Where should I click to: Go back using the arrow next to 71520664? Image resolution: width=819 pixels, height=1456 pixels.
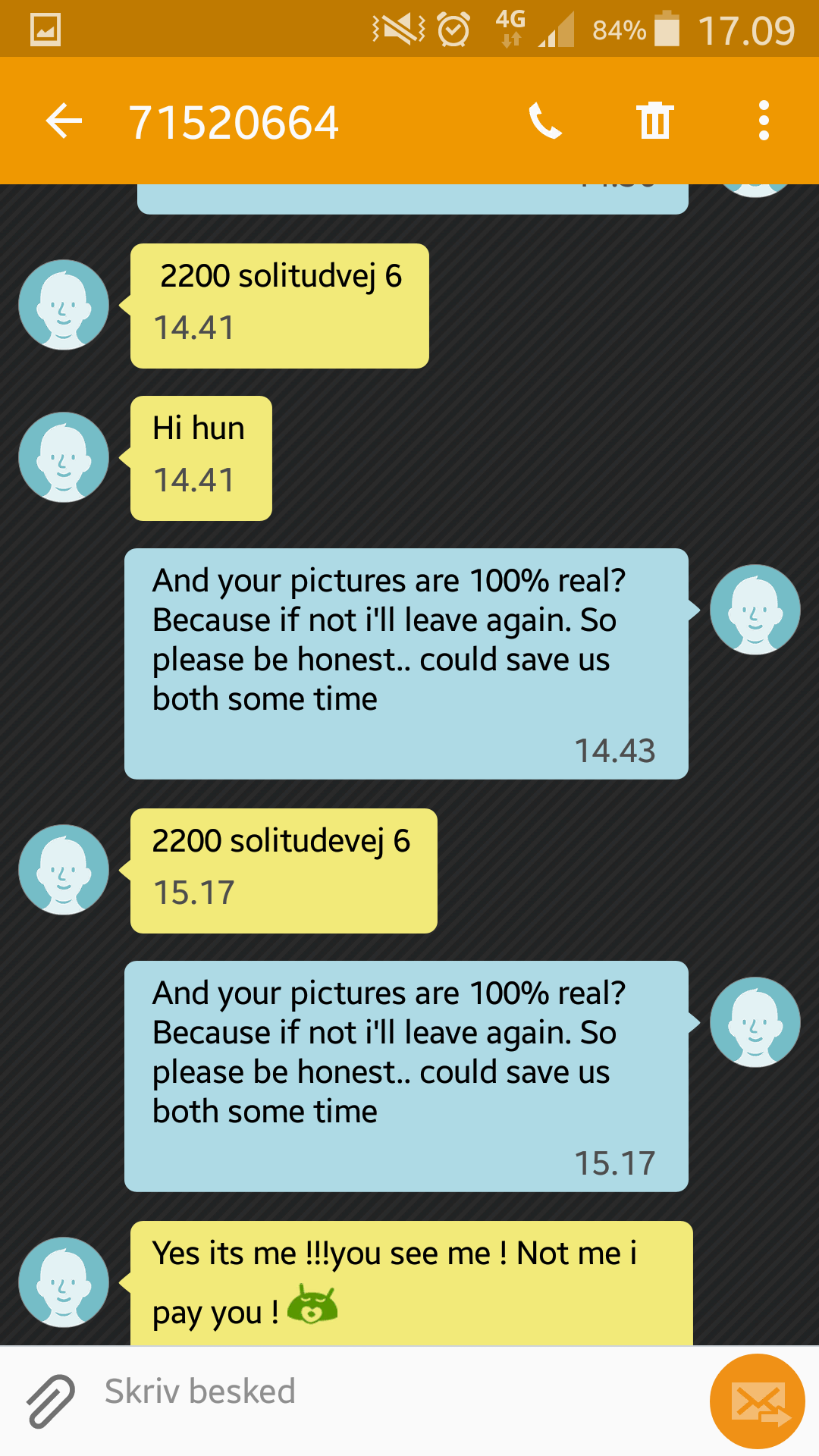click(64, 121)
